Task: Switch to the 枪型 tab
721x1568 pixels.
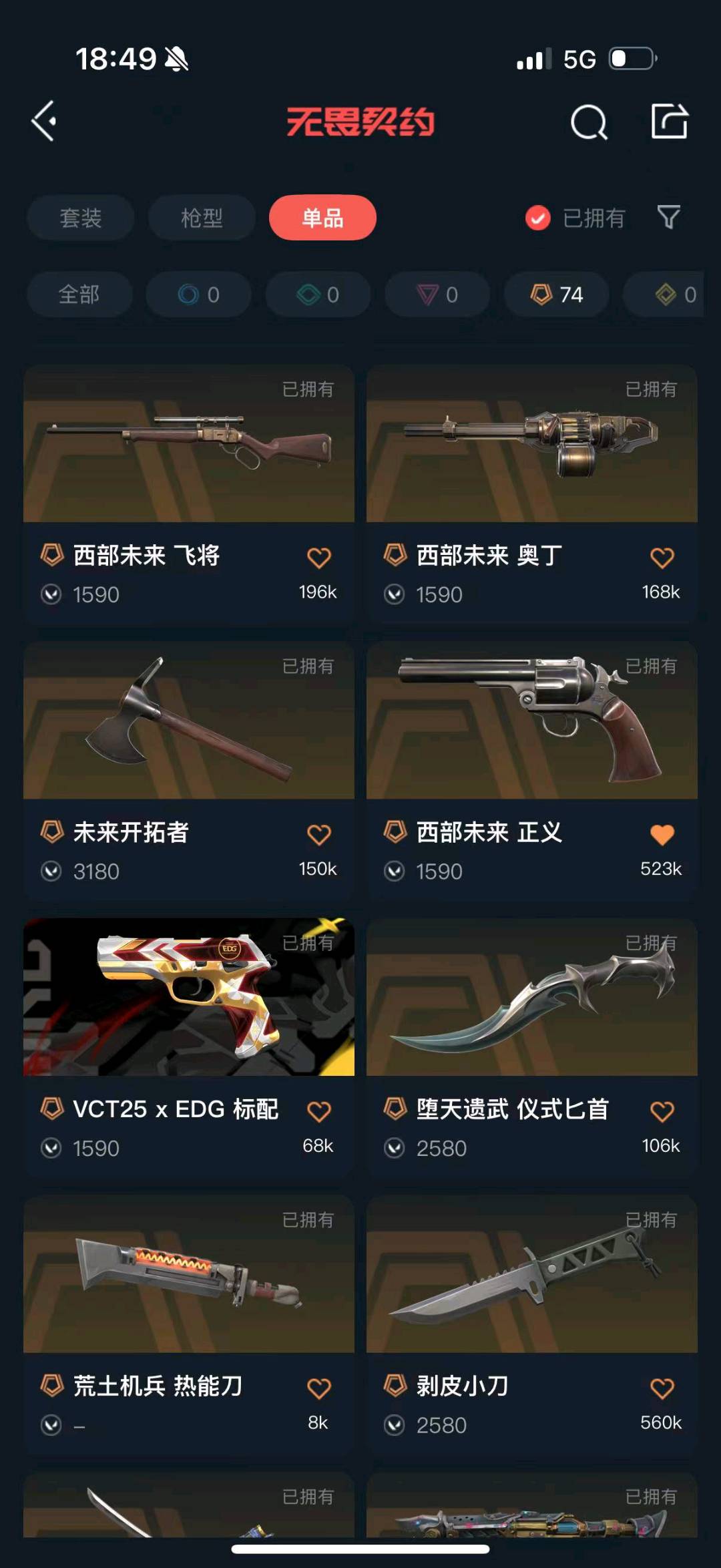Action: coord(202,218)
